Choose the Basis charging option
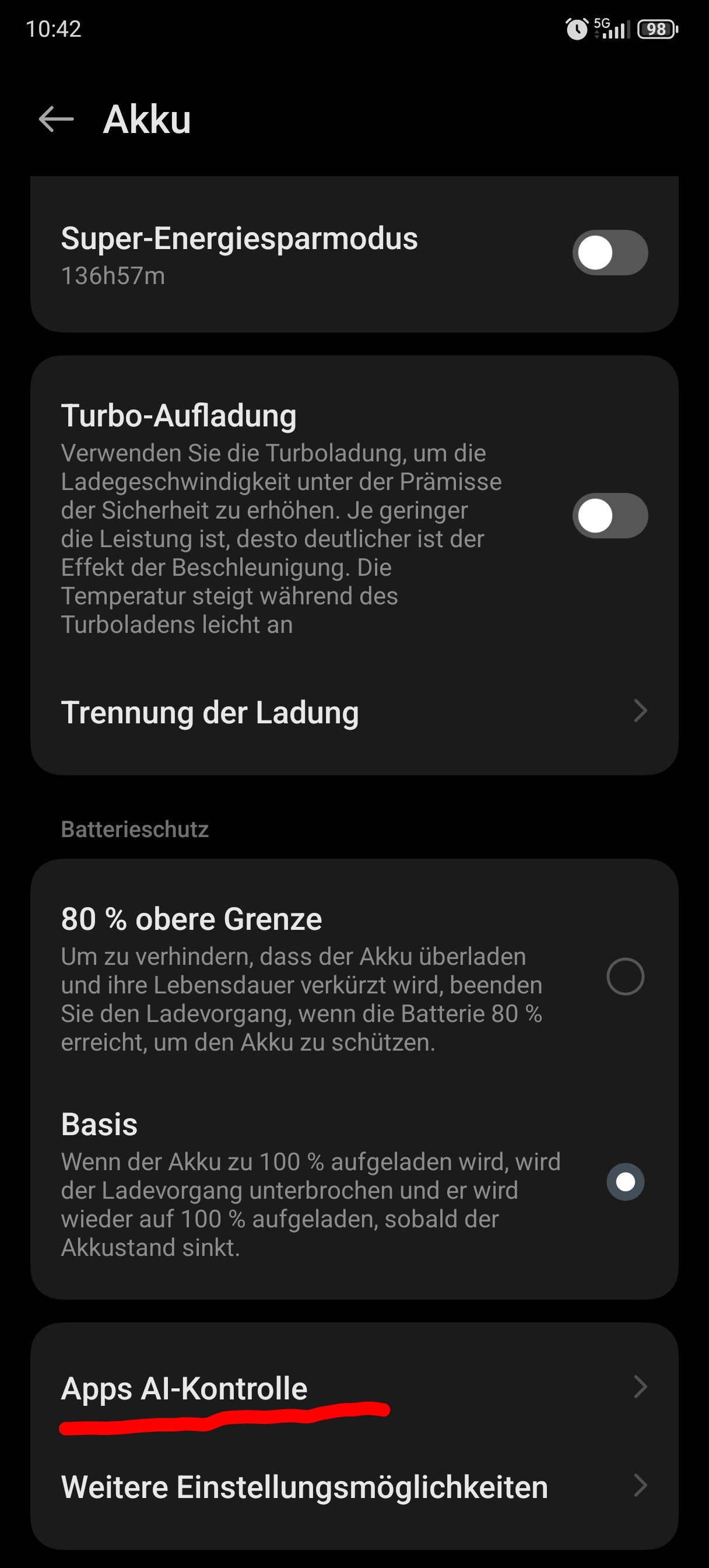 625,1182
